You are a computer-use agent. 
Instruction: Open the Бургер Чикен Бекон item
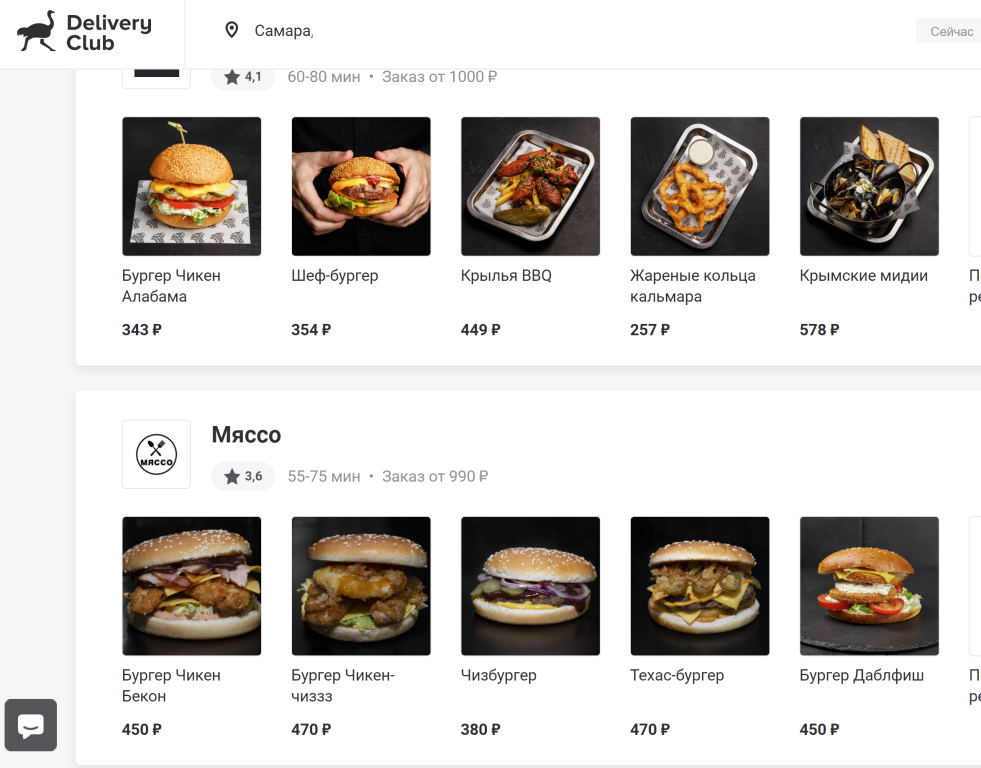coord(191,627)
